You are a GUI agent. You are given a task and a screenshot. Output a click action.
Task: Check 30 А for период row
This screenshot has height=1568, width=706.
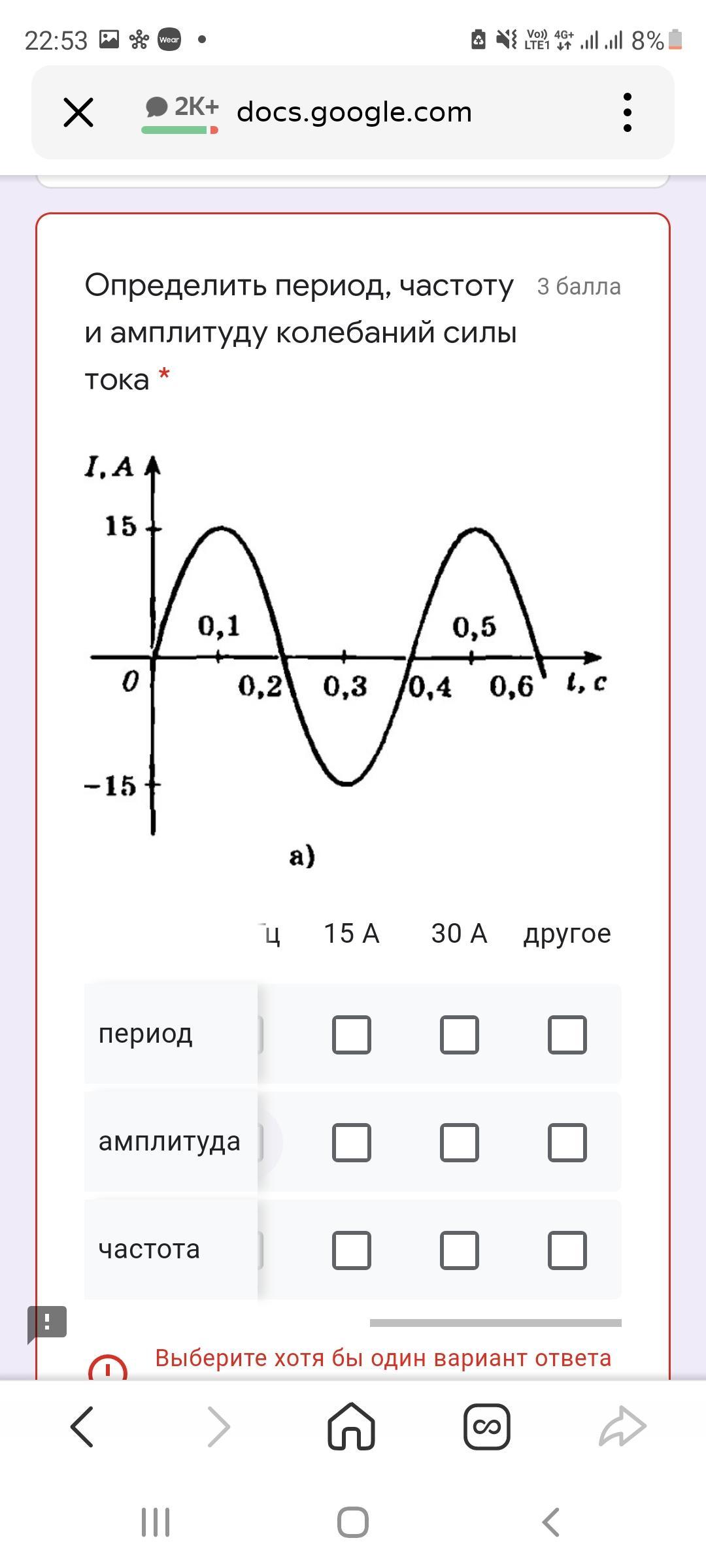pos(460,1034)
